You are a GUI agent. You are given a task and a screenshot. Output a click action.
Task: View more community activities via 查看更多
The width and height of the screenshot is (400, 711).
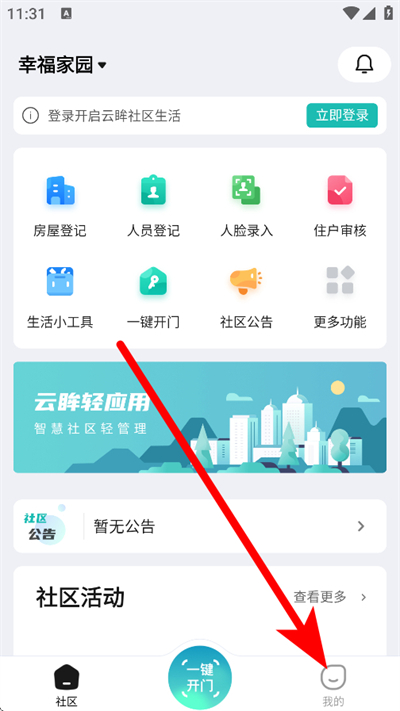(330, 597)
